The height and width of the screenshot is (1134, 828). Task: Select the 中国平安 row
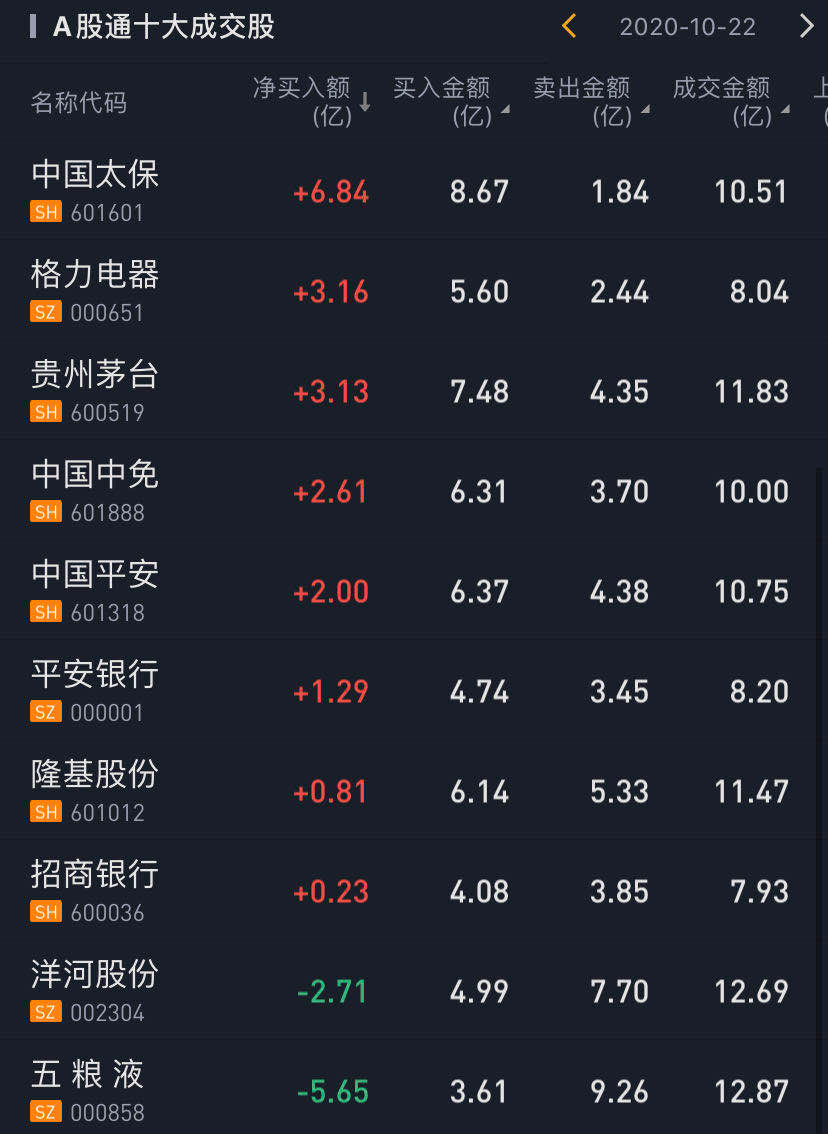[95, 589]
